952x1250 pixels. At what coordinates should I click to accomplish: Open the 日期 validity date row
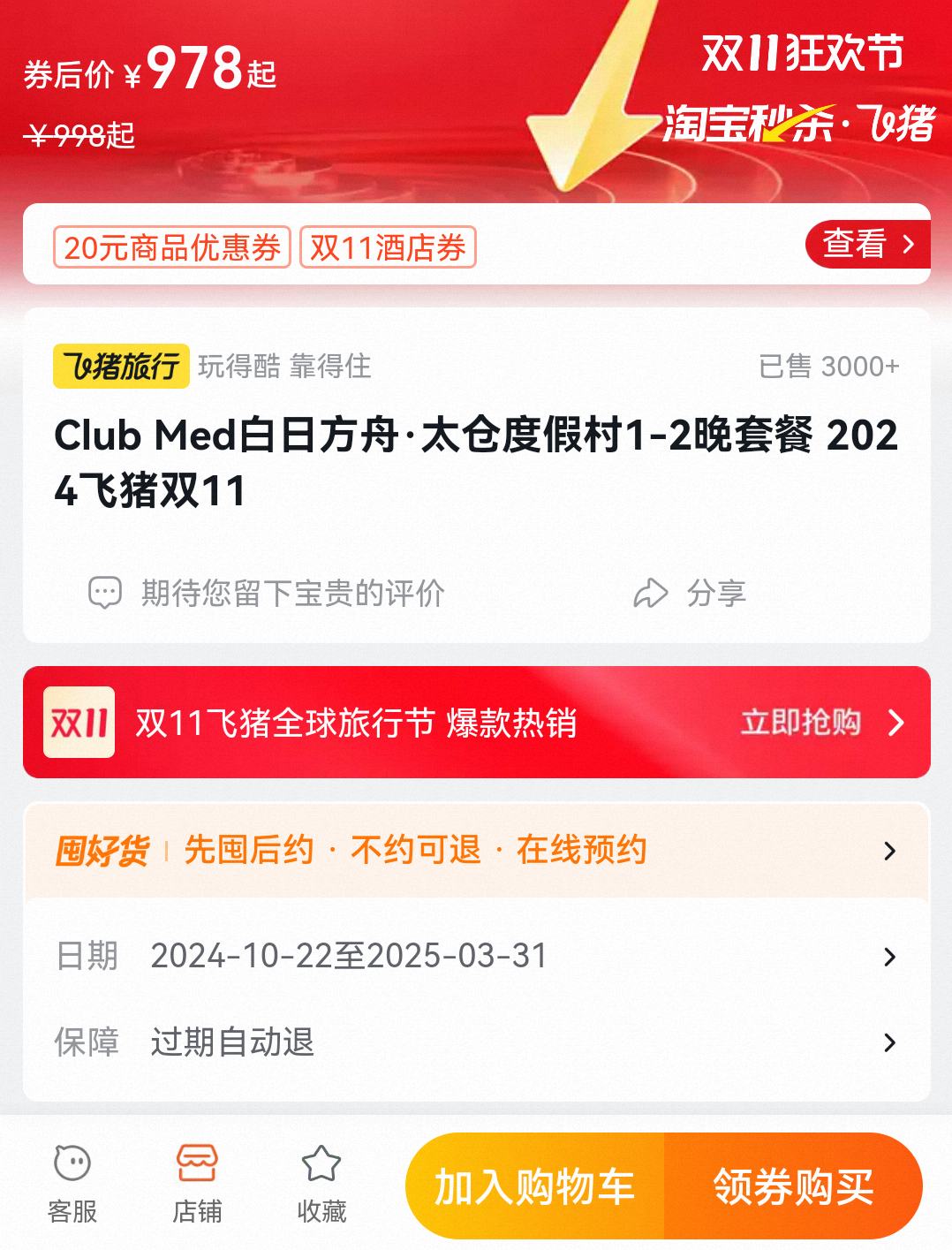point(477,956)
